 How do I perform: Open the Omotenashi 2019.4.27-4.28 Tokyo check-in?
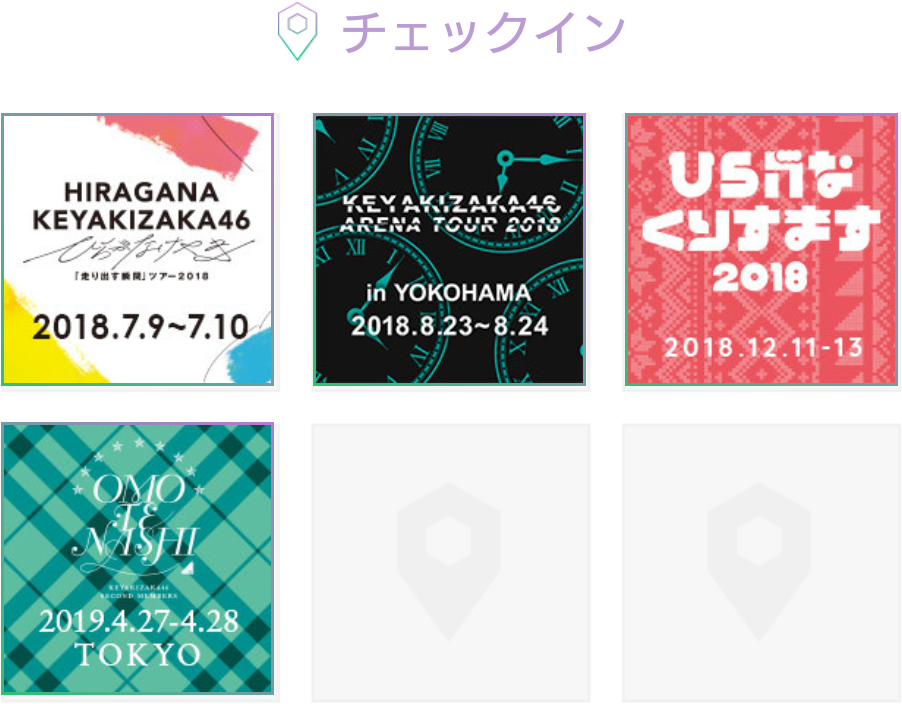(138, 558)
